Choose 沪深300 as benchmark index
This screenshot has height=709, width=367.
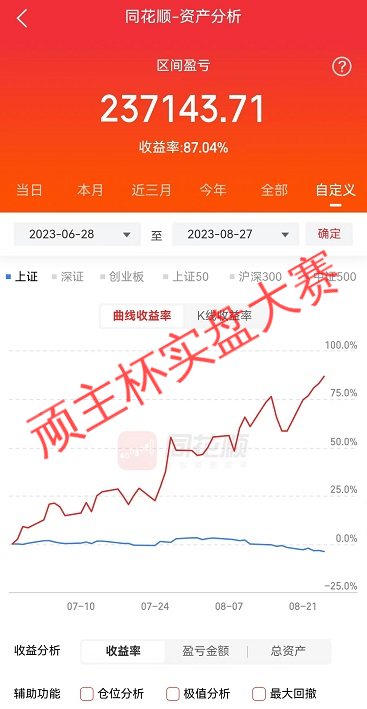point(256,277)
